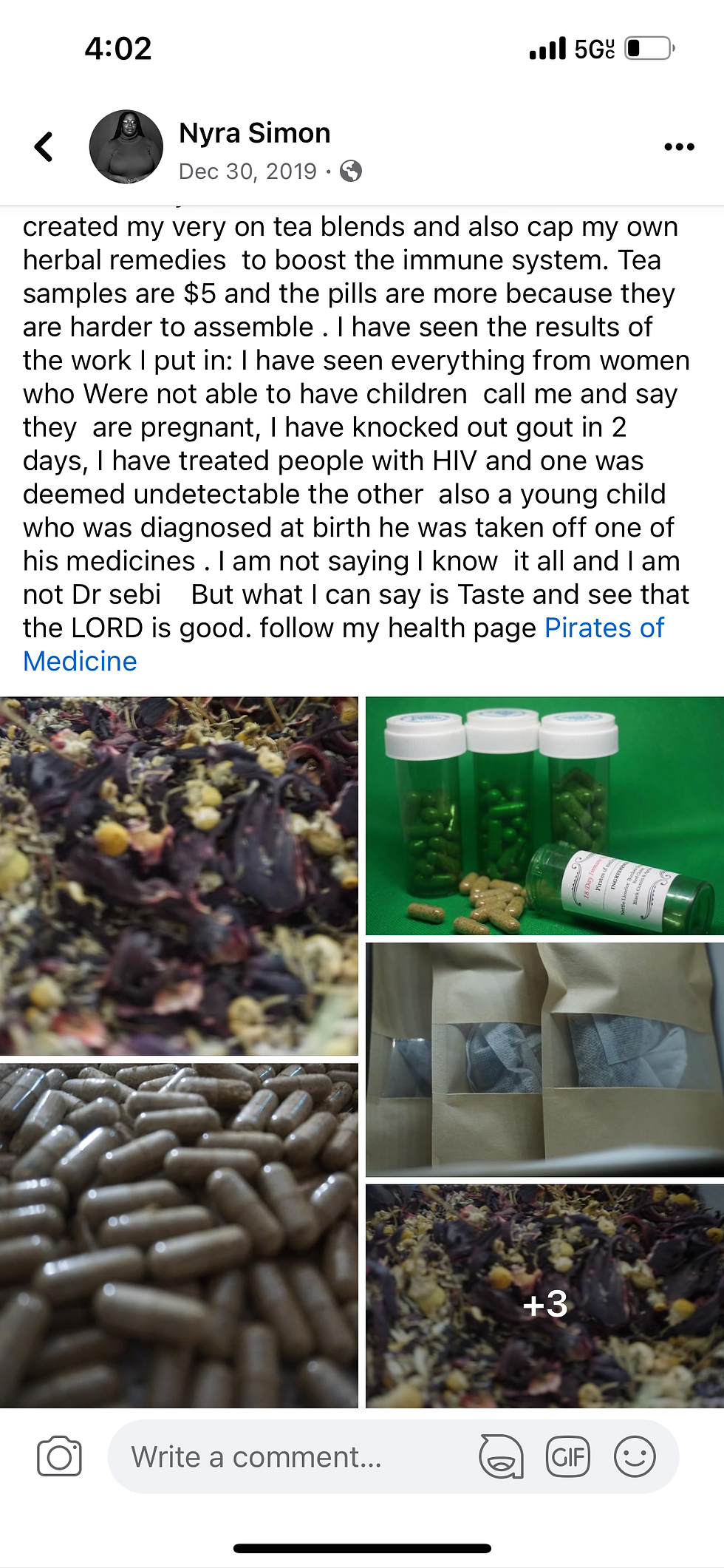Open the sticker picker in comment box
724x1568 pixels.
coord(501,1457)
